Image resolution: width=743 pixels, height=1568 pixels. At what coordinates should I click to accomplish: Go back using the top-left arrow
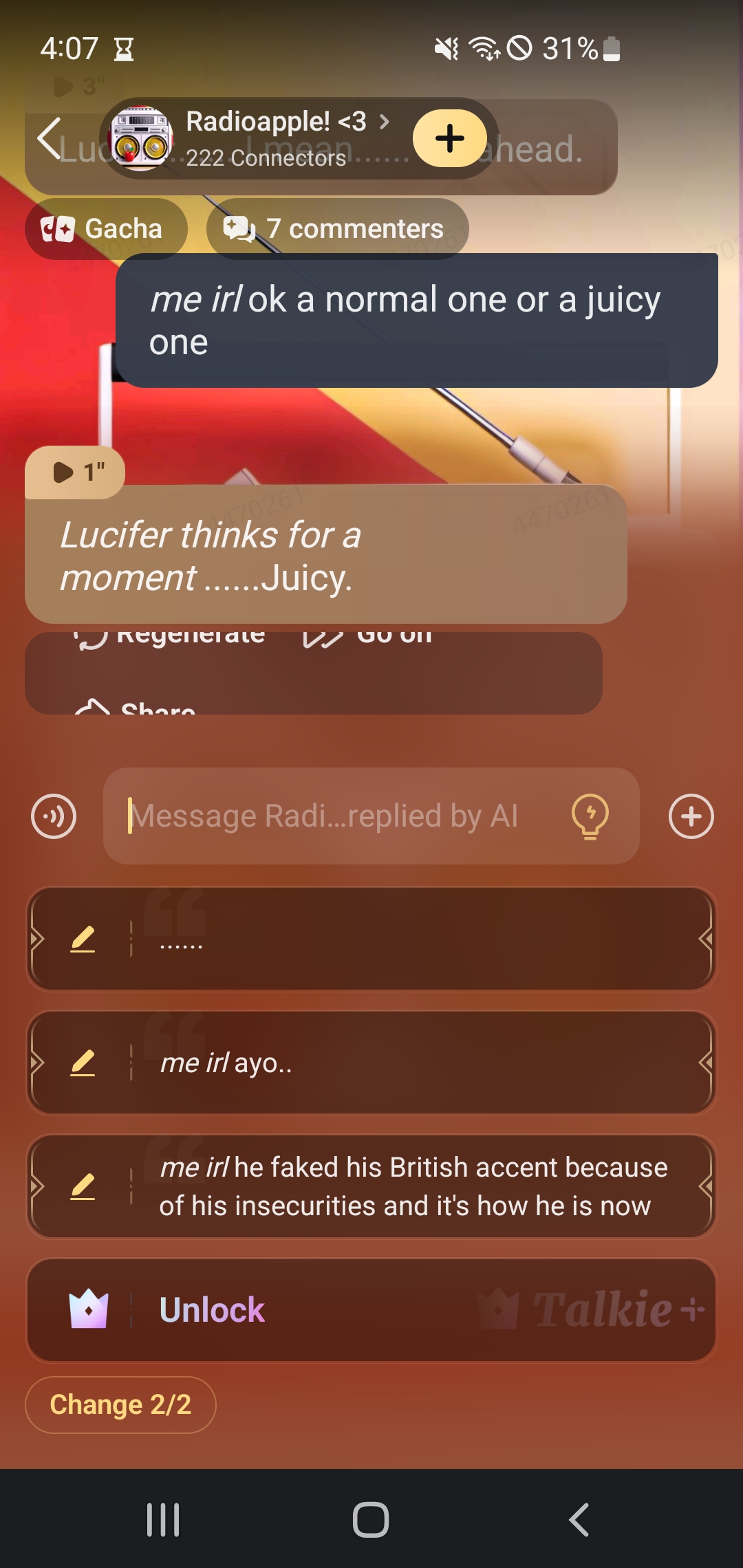coord(50,138)
